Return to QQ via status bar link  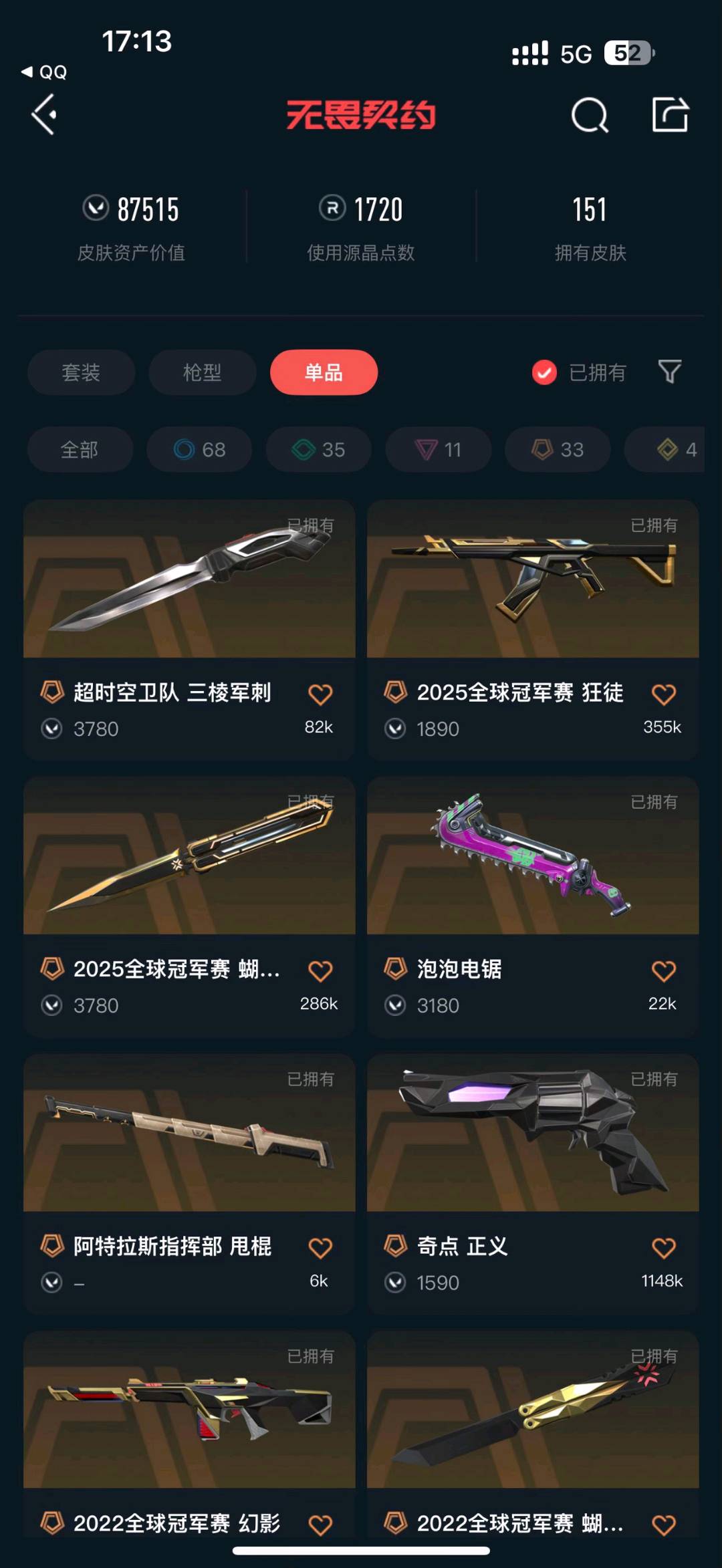(45, 72)
